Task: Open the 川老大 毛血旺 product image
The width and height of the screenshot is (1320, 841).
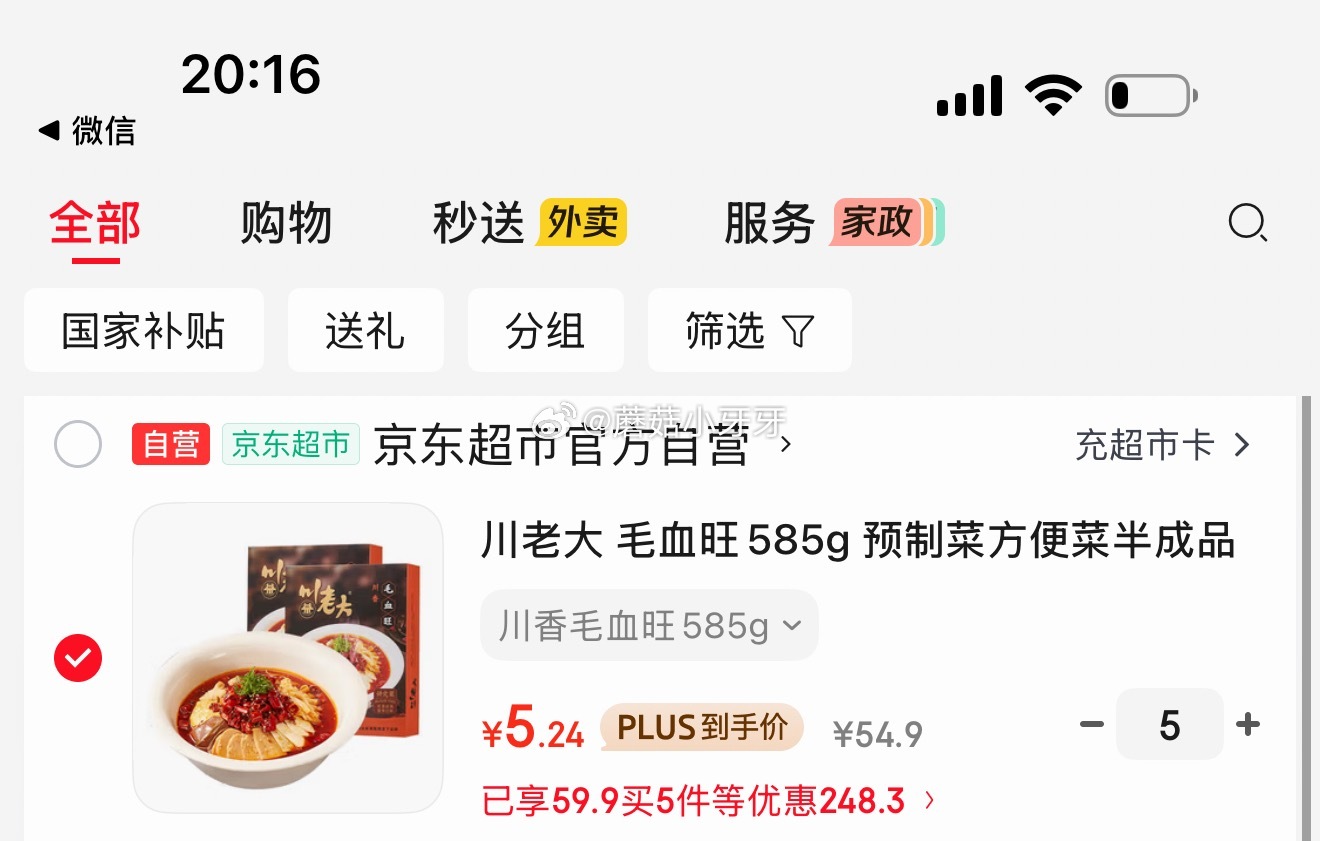Action: click(x=287, y=657)
